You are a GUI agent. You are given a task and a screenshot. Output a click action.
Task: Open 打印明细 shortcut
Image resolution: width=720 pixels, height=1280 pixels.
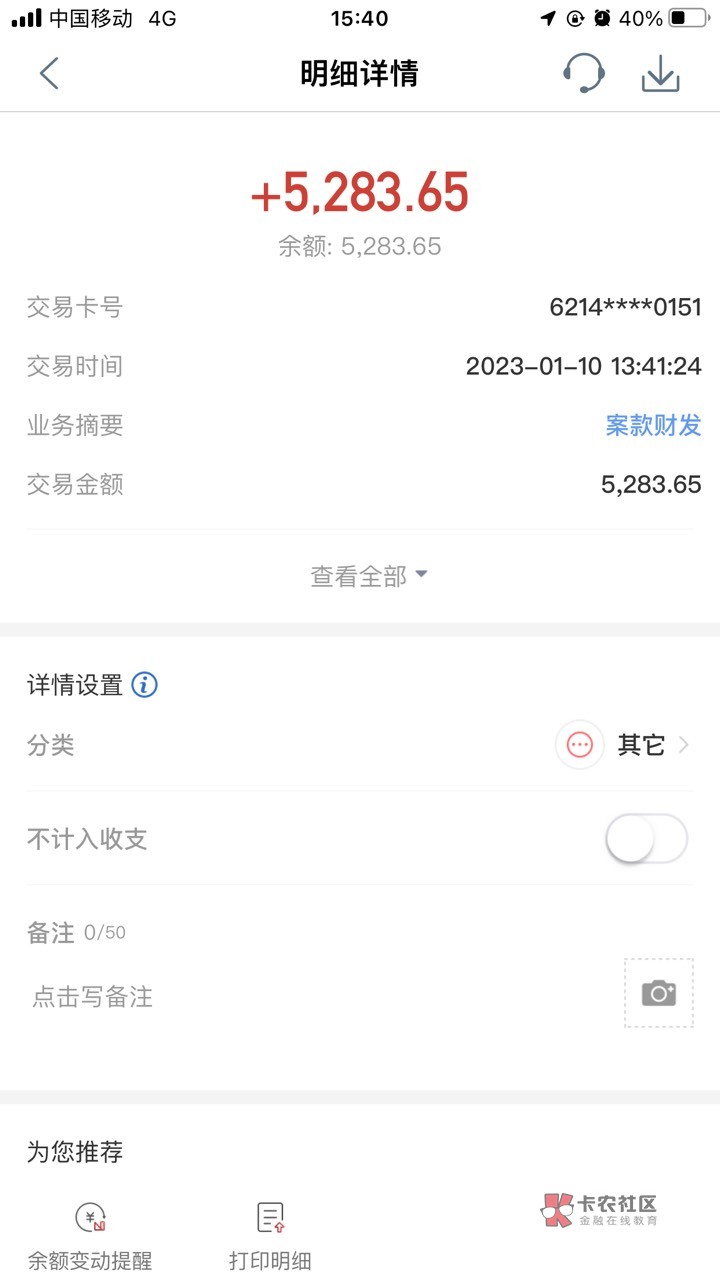coord(270,1236)
